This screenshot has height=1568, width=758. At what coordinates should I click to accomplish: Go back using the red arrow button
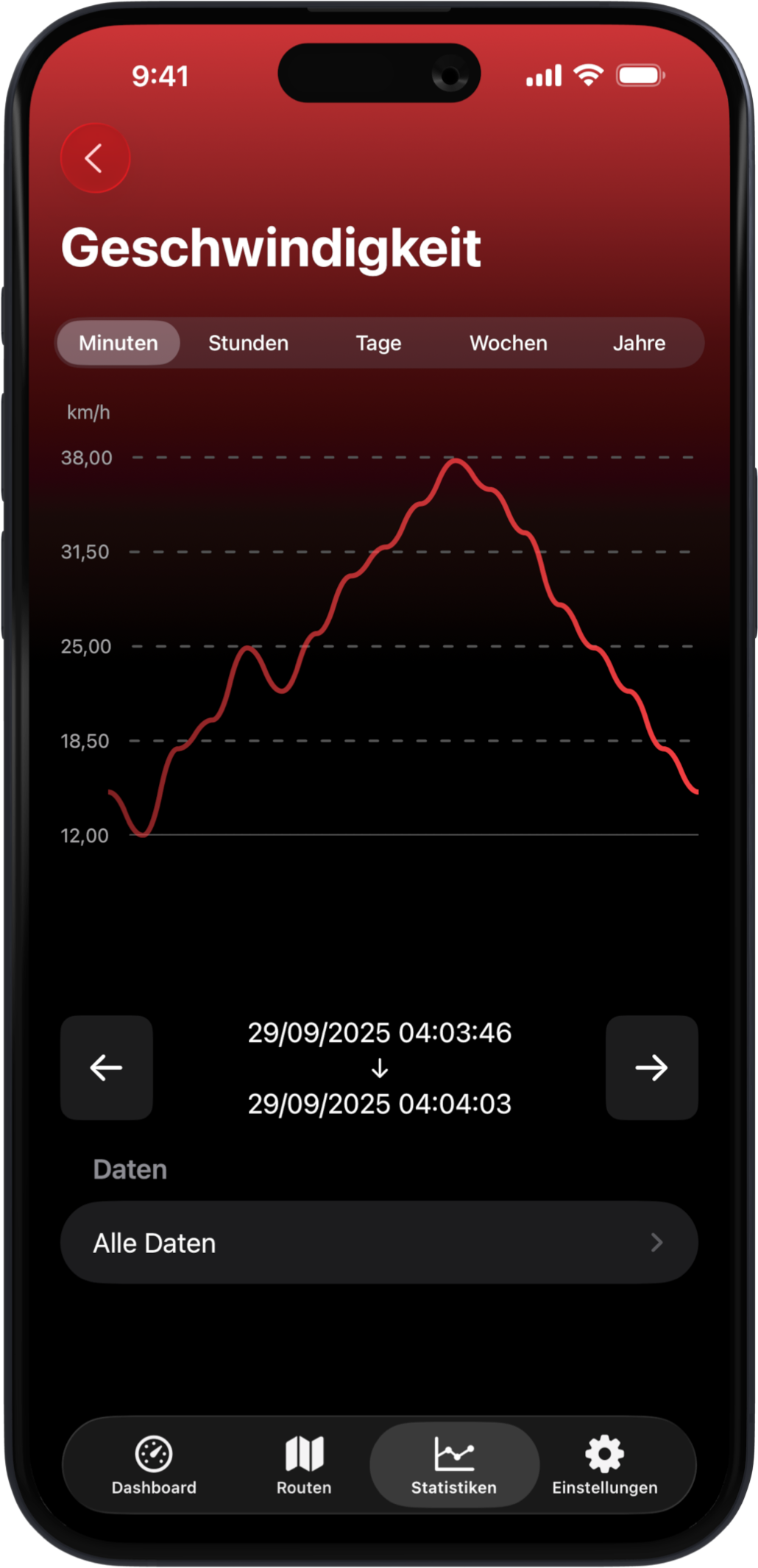pyautogui.click(x=95, y=158)
